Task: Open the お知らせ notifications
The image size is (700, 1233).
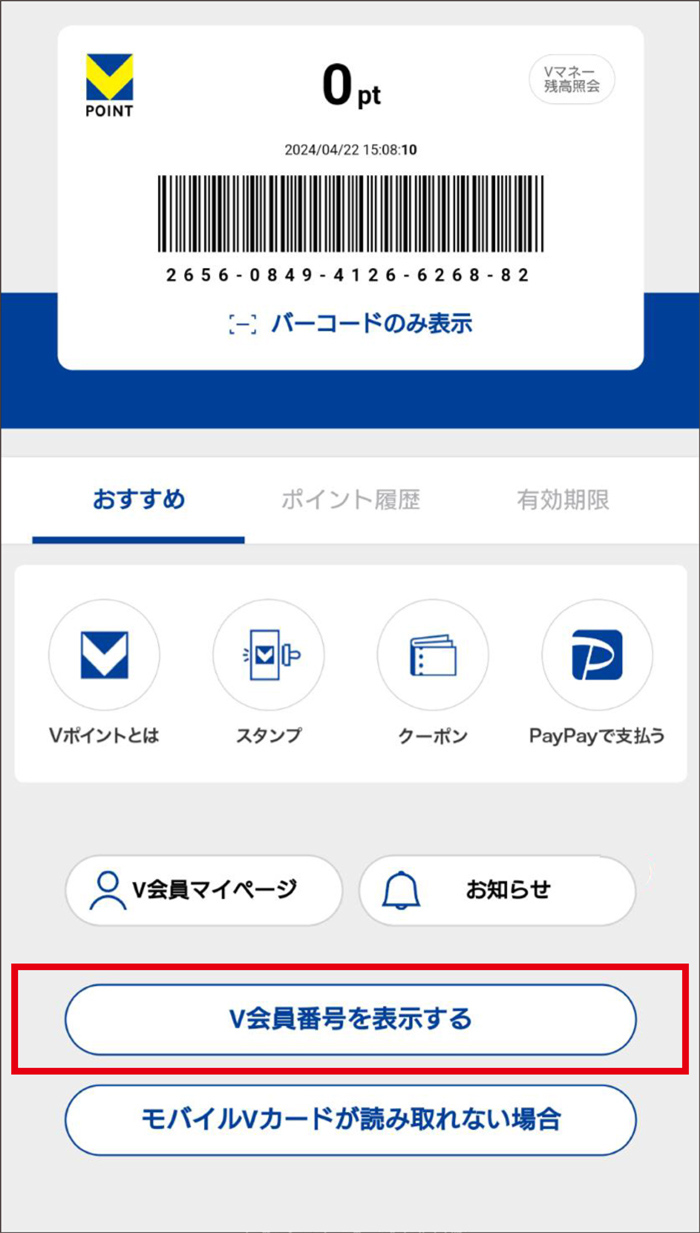Action: (x=497, y=889)
